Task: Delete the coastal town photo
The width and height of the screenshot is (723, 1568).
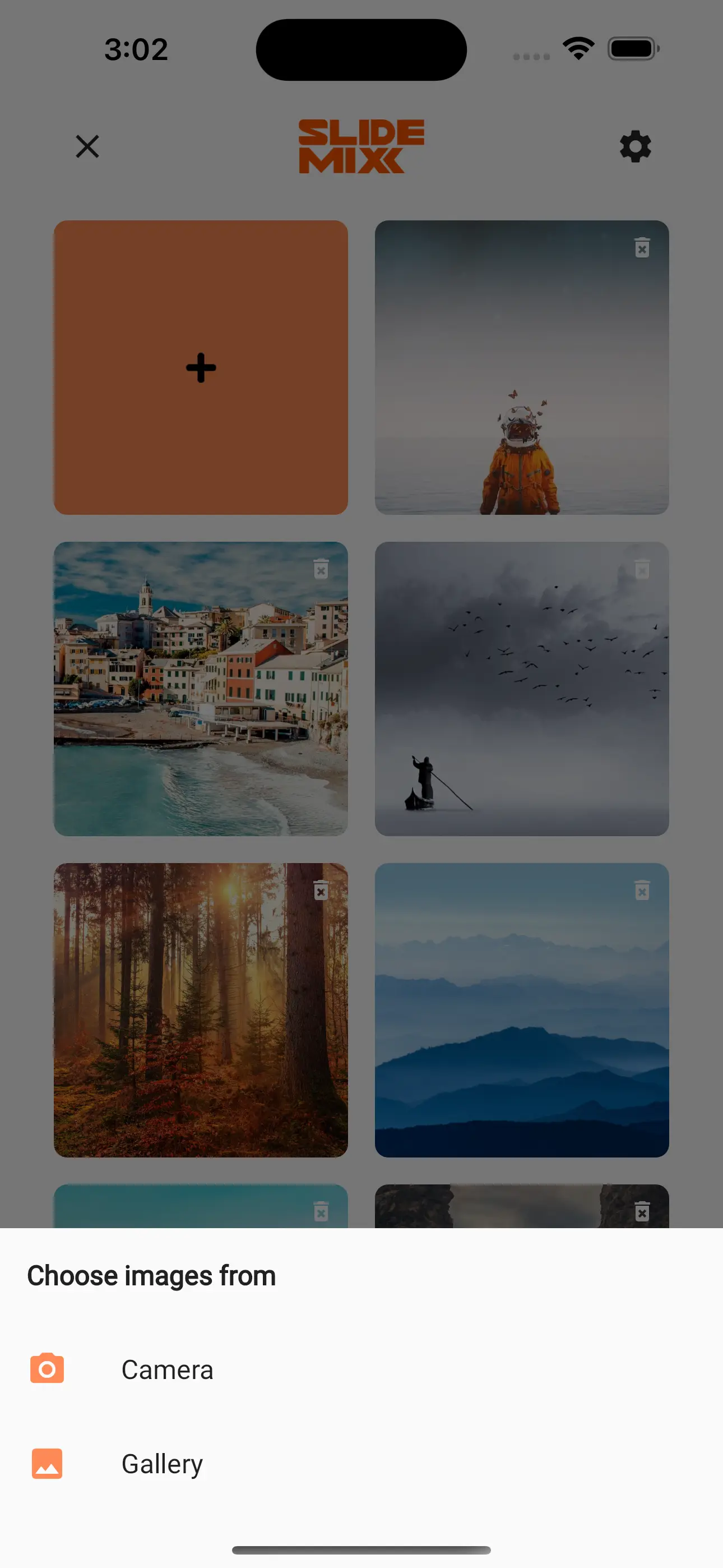Action: pos(321,569)
